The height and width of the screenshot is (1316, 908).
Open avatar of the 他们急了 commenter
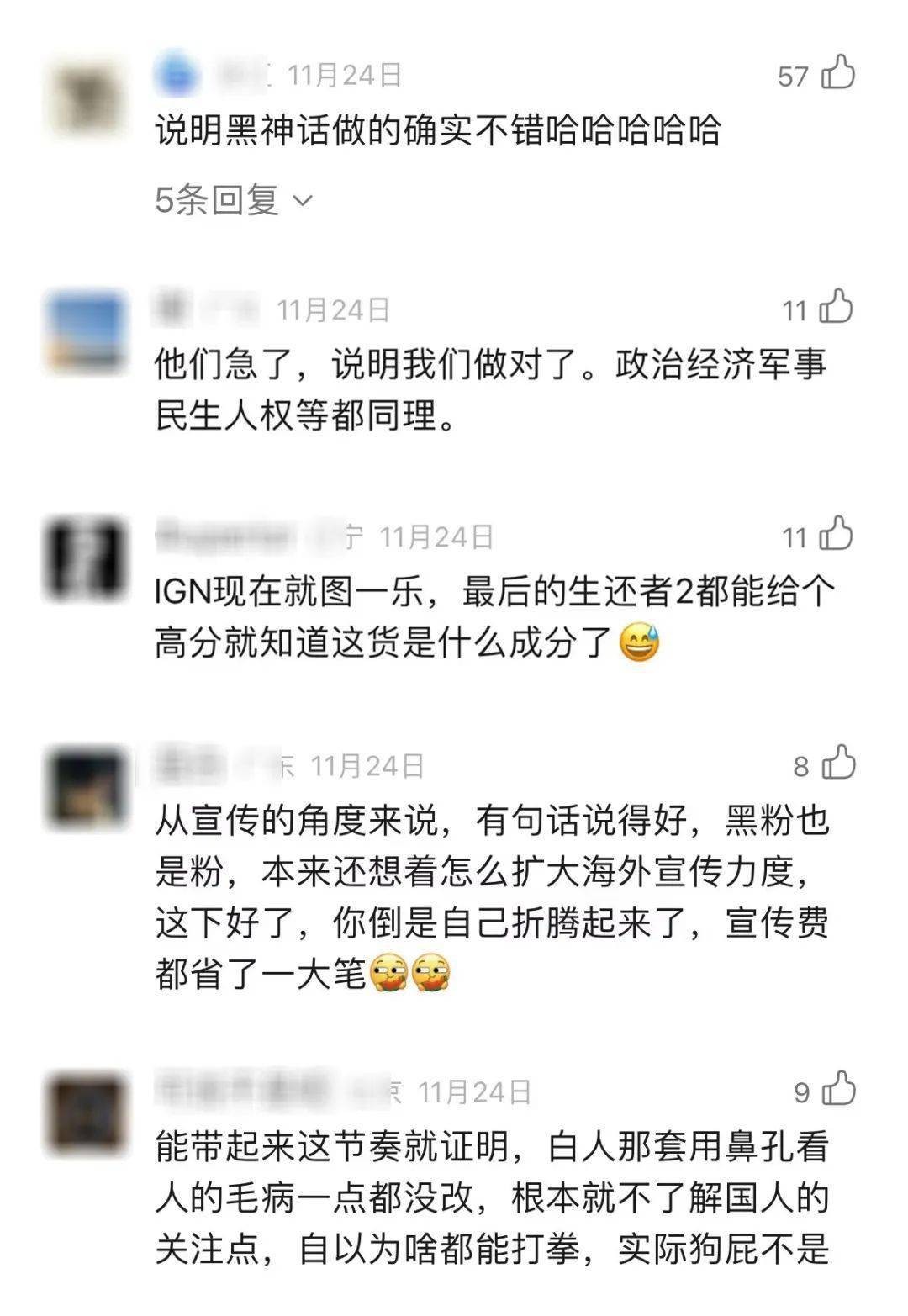coord(86,330)
